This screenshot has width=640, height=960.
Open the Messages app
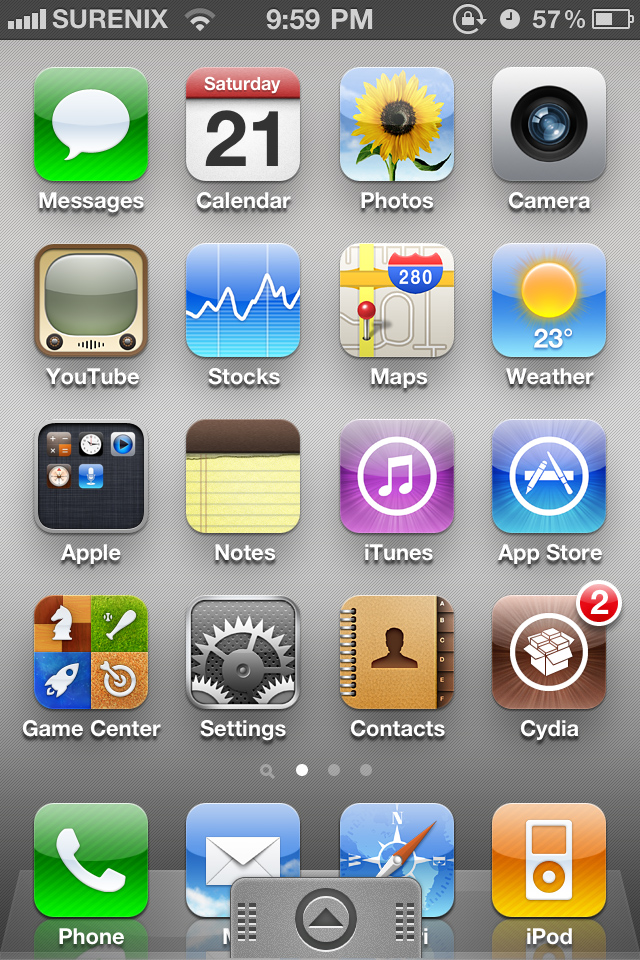[91, 124]
